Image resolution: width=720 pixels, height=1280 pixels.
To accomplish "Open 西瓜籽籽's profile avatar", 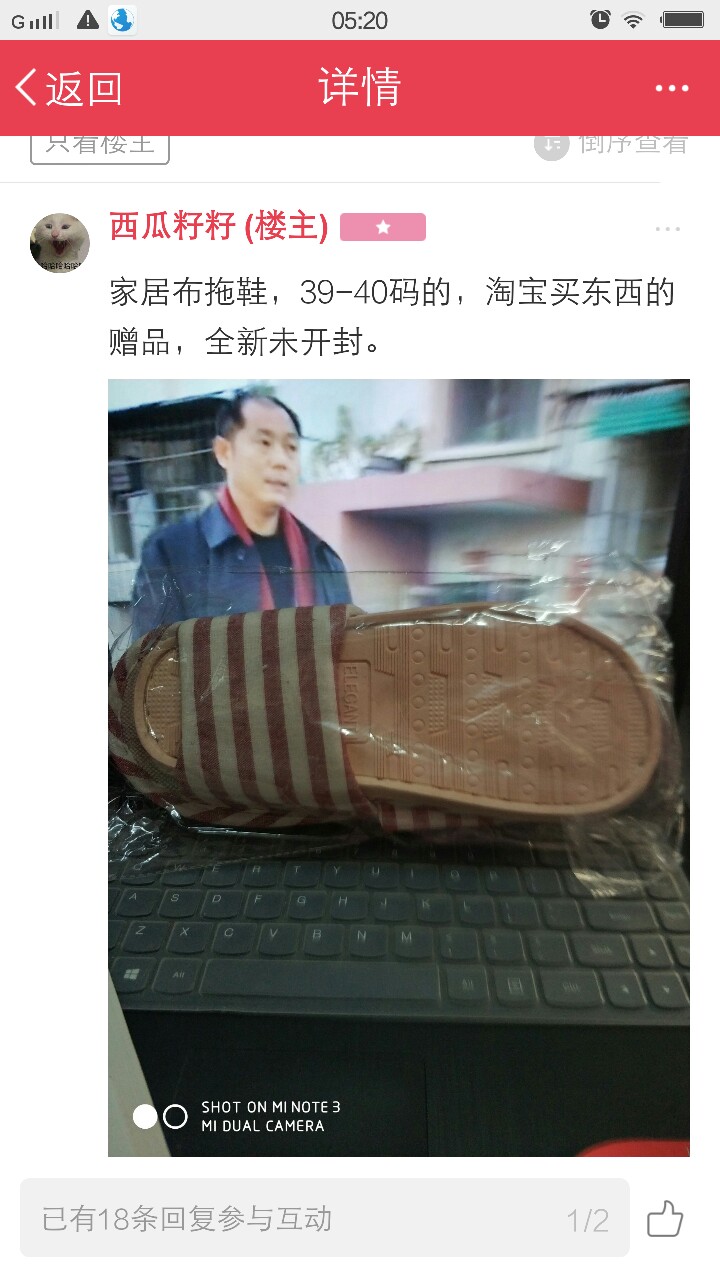I will 60,242.
